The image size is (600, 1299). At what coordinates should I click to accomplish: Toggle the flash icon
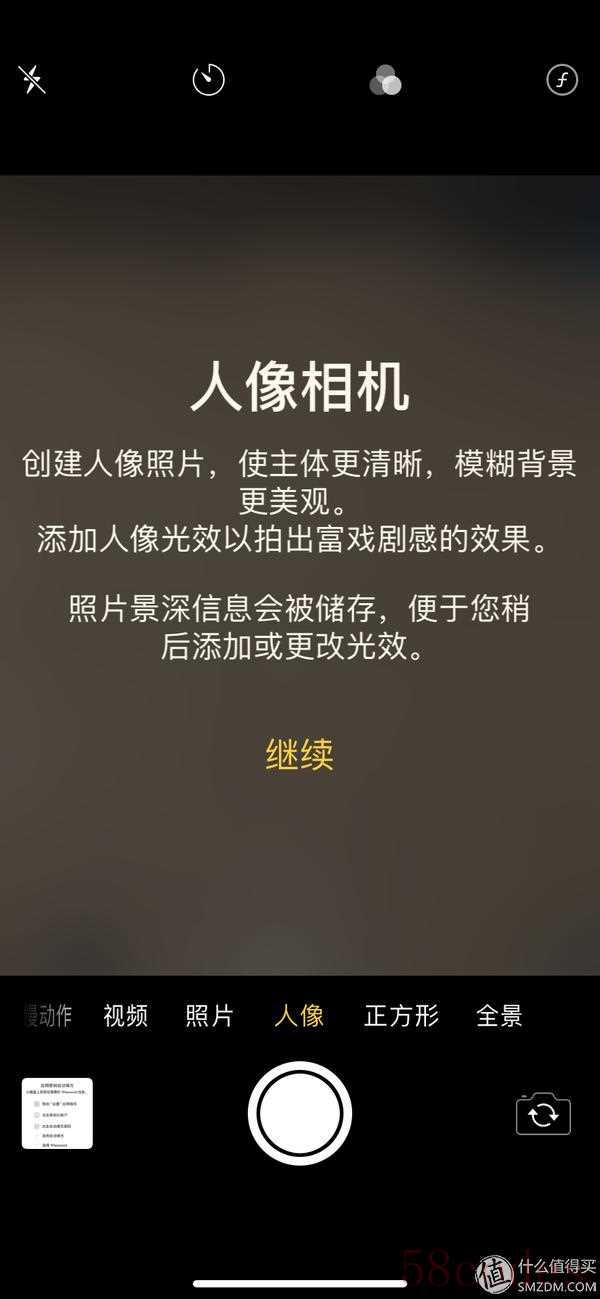32,80
